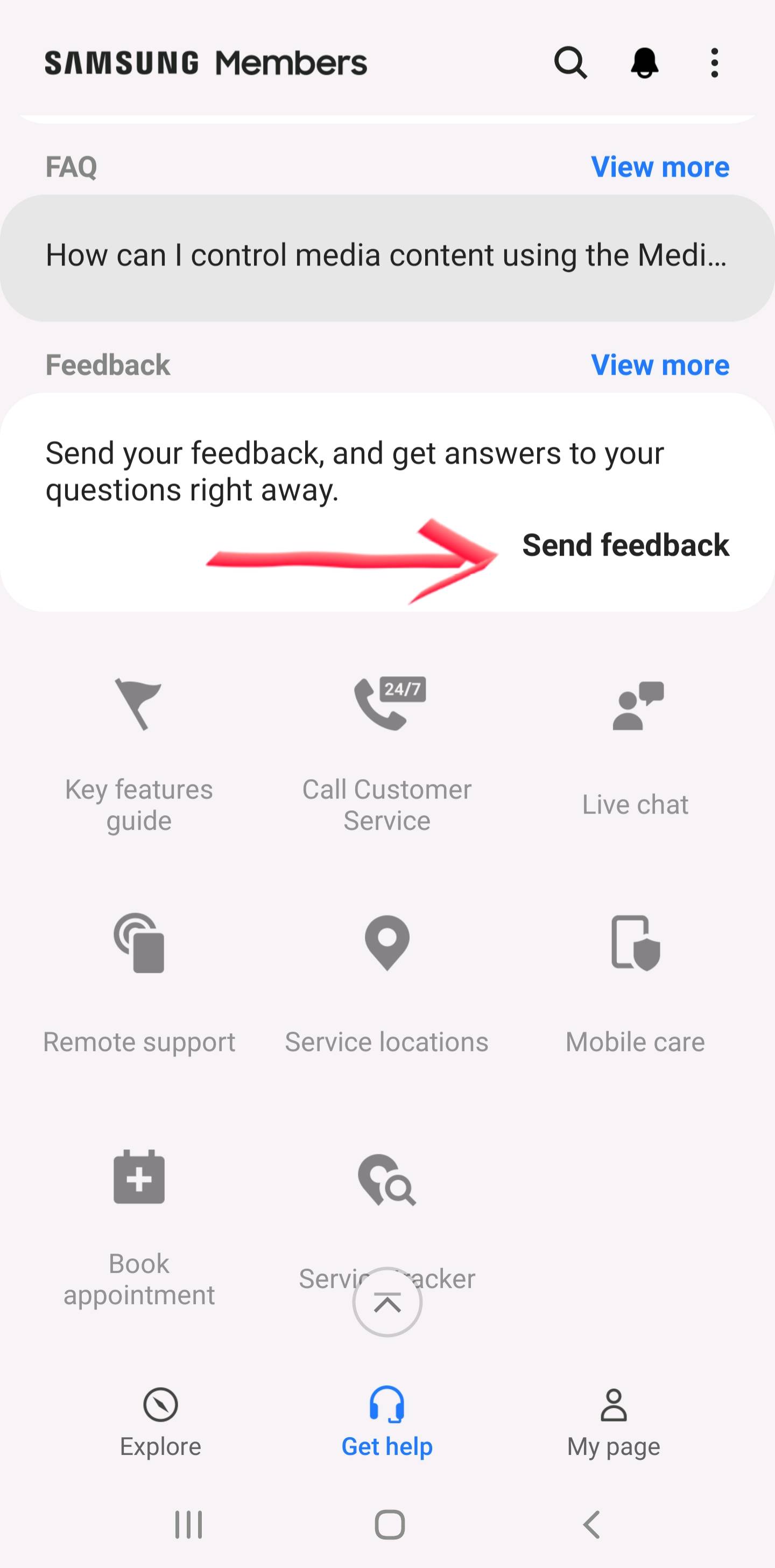View more Feedback options
This screenshot has width=775, height=1568.
[x=660, y=365]
